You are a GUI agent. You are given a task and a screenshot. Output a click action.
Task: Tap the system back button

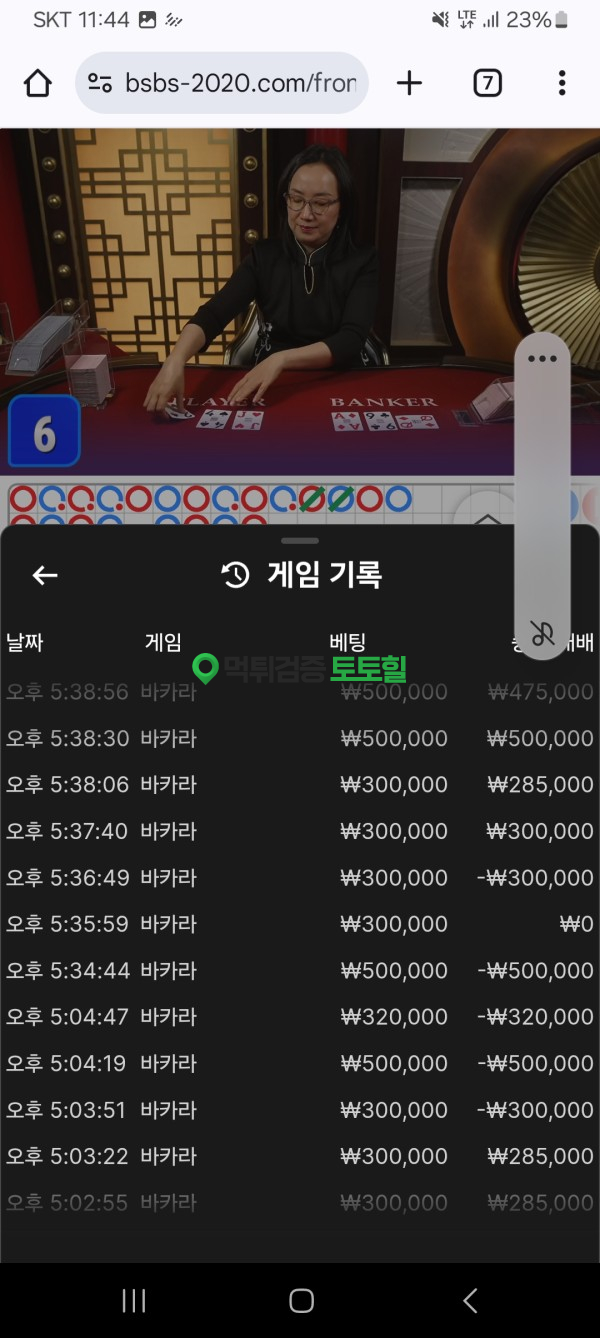[470, 1300]
